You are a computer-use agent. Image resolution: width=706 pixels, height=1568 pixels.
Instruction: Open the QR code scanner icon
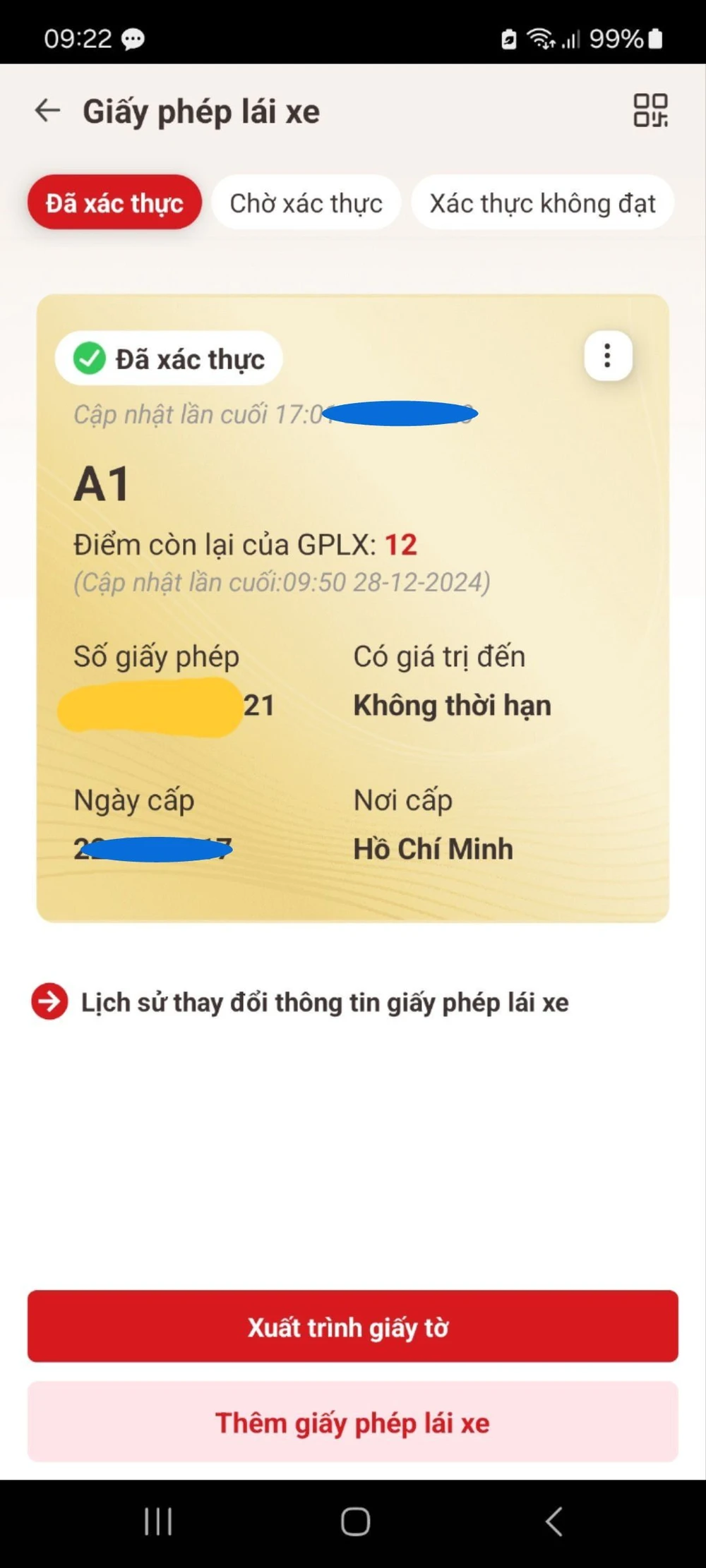point(651,111)
